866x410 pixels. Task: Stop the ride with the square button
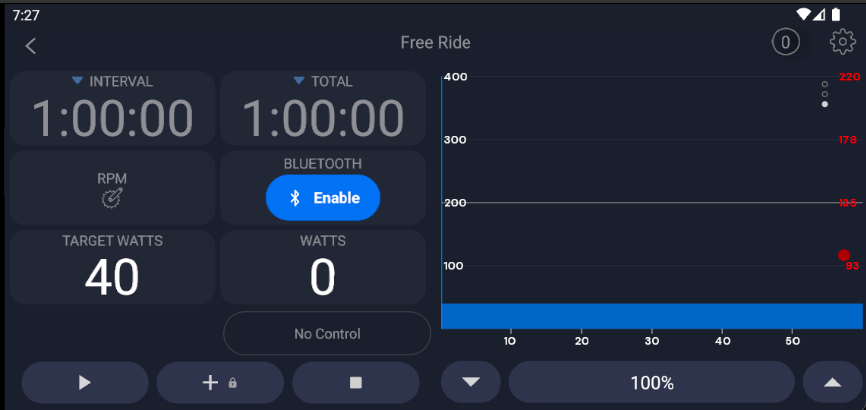(x=355, y=382)
